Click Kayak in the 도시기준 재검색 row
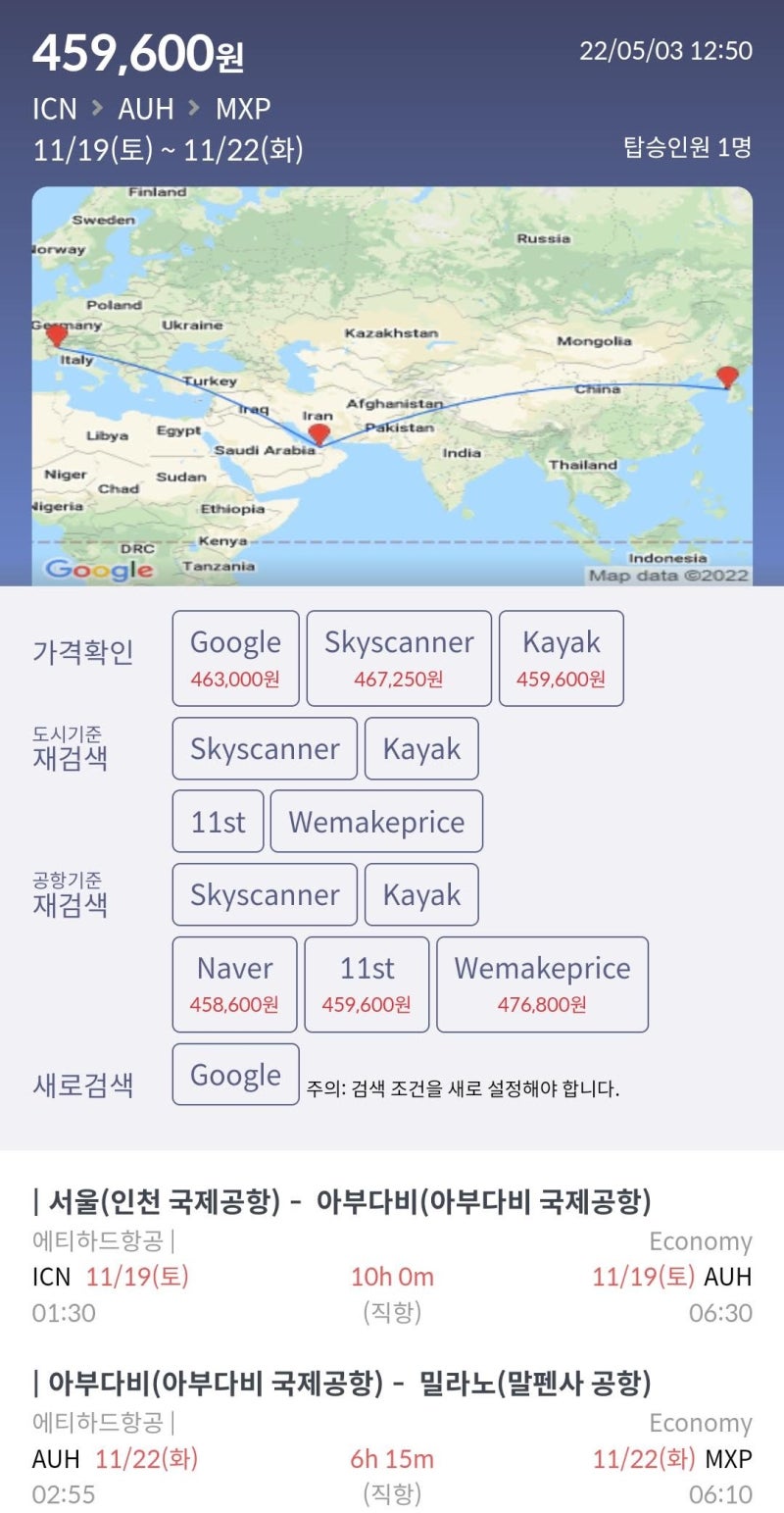The width and height of the screenshot is (784, 1513). tap(421, 748)
